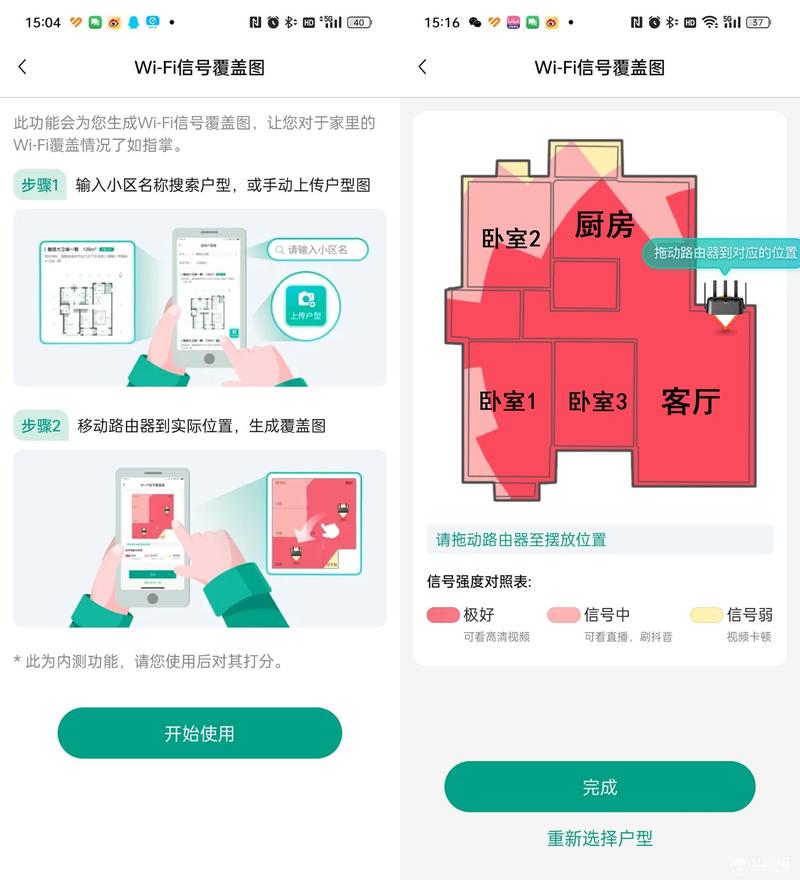The width and height of the screenshot is (800, 880).
Task: Tap the 开始使用 button
Action: (200, 733)
